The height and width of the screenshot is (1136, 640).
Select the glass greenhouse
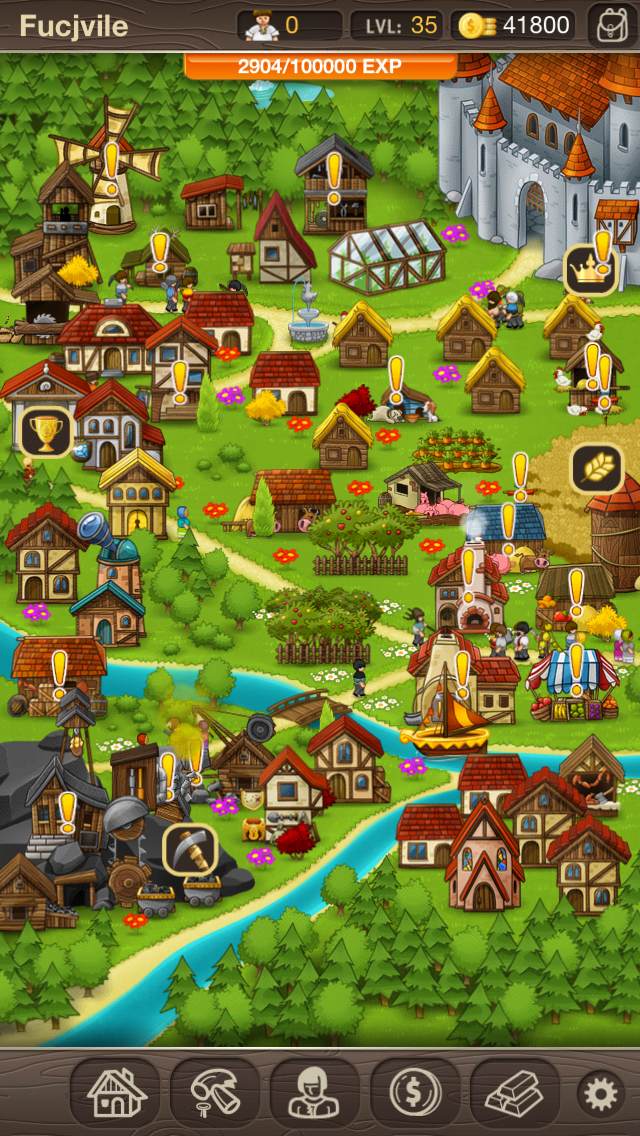[x=387, y=256]
